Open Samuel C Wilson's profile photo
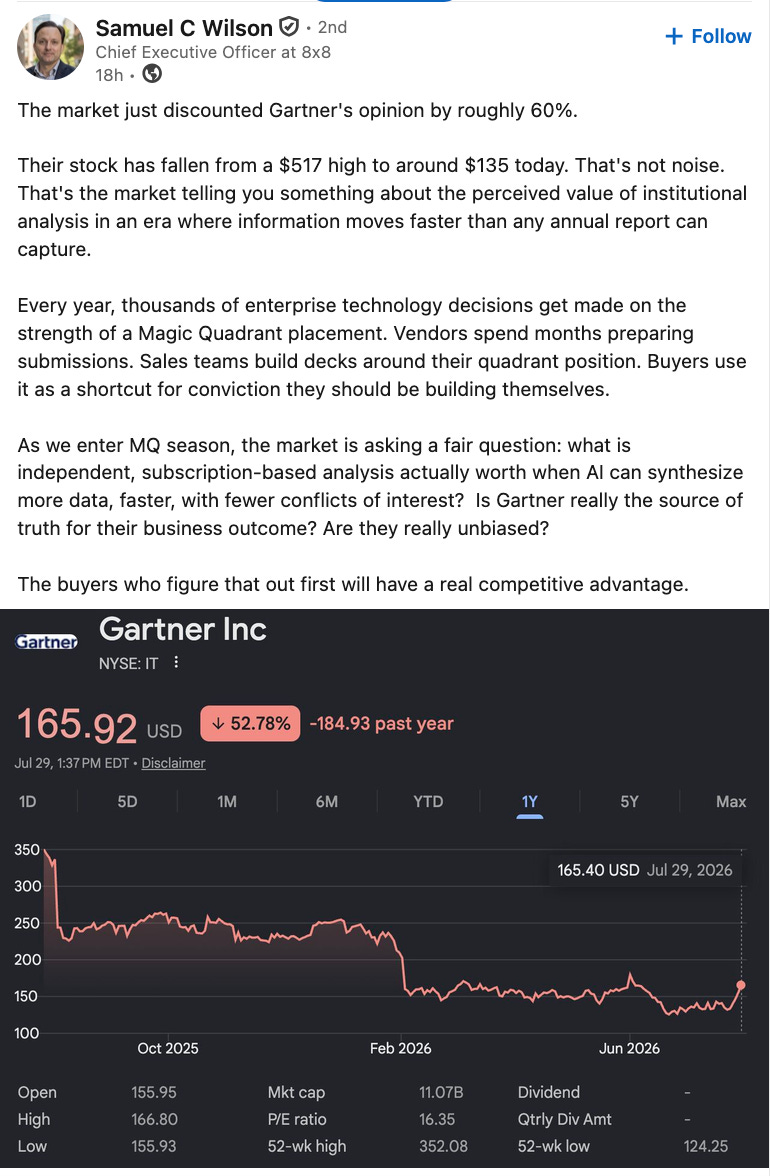The image size is (770, 1176). click(51, 46)
